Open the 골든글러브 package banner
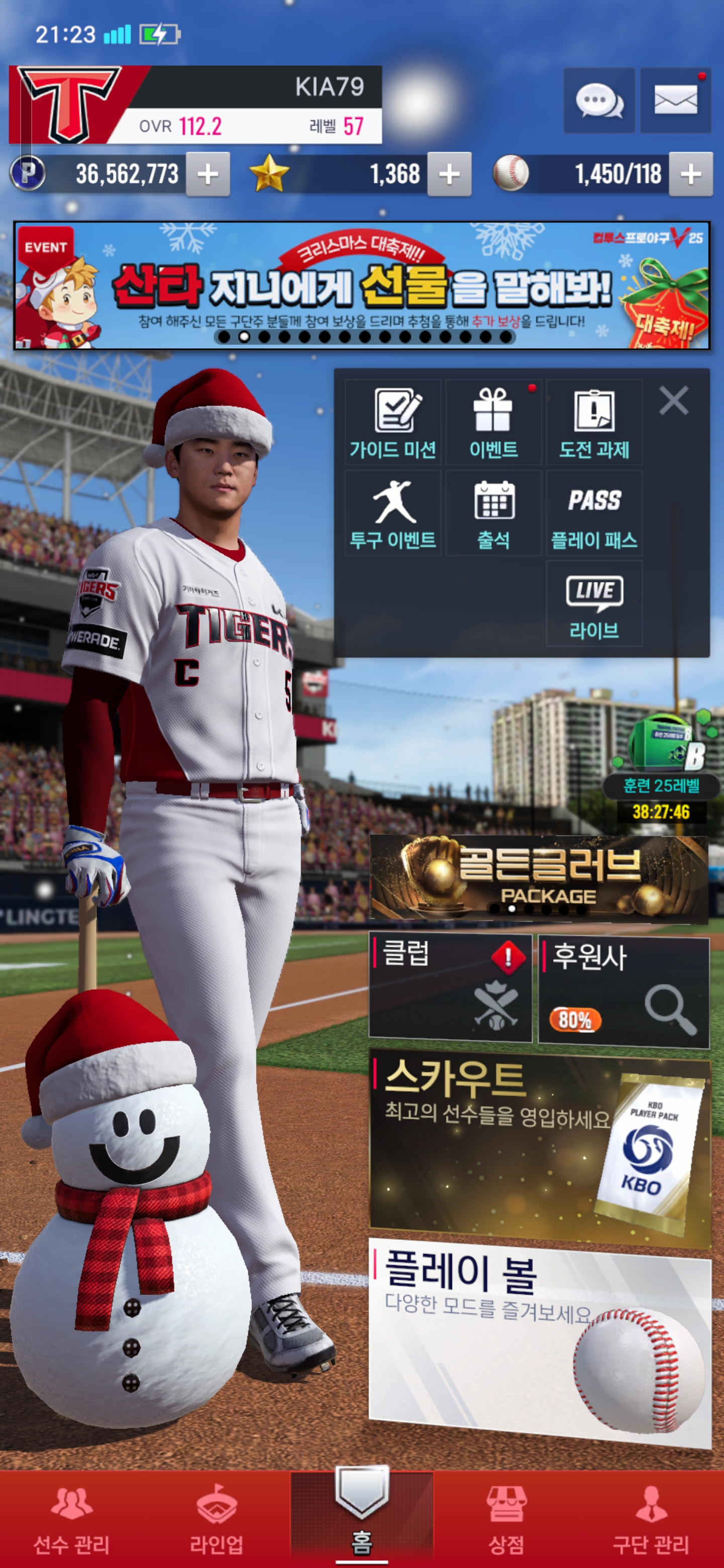The image size is (724, 1568). tap(539, 877)
